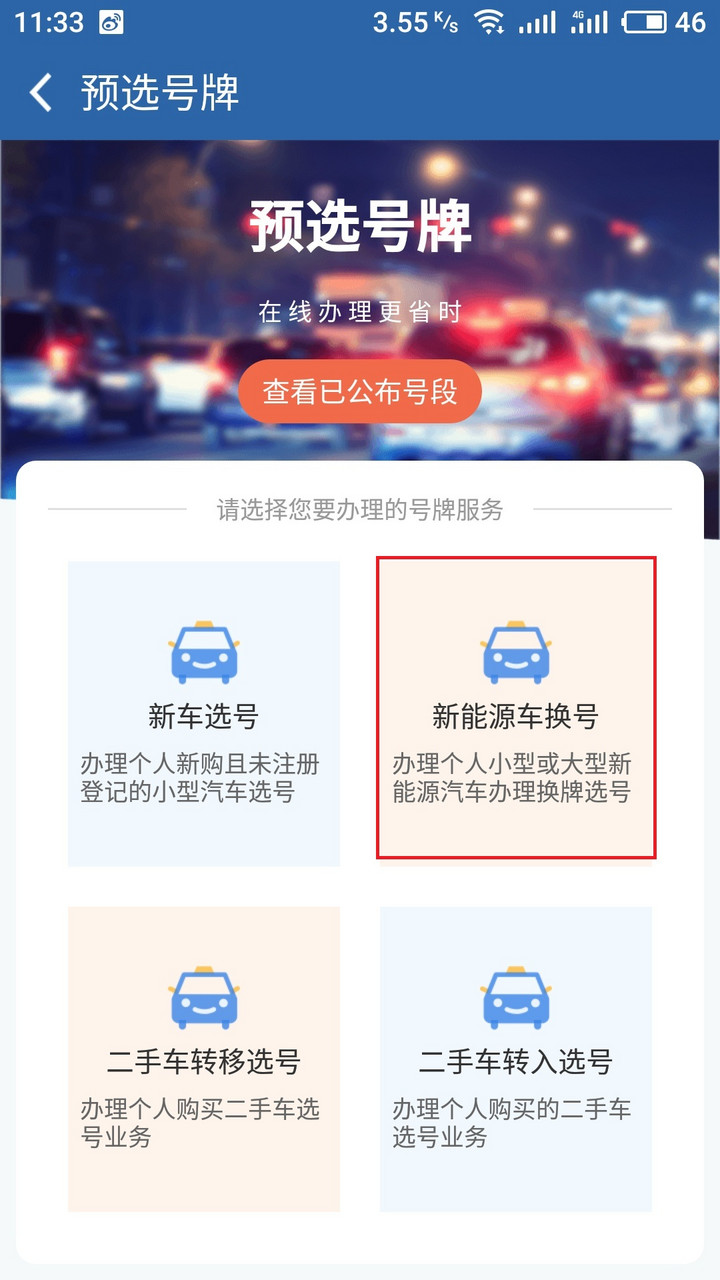Choose the 二手车转移选号 card
This screenshot has width=720, height=1280.
[x=204, y=1058]
